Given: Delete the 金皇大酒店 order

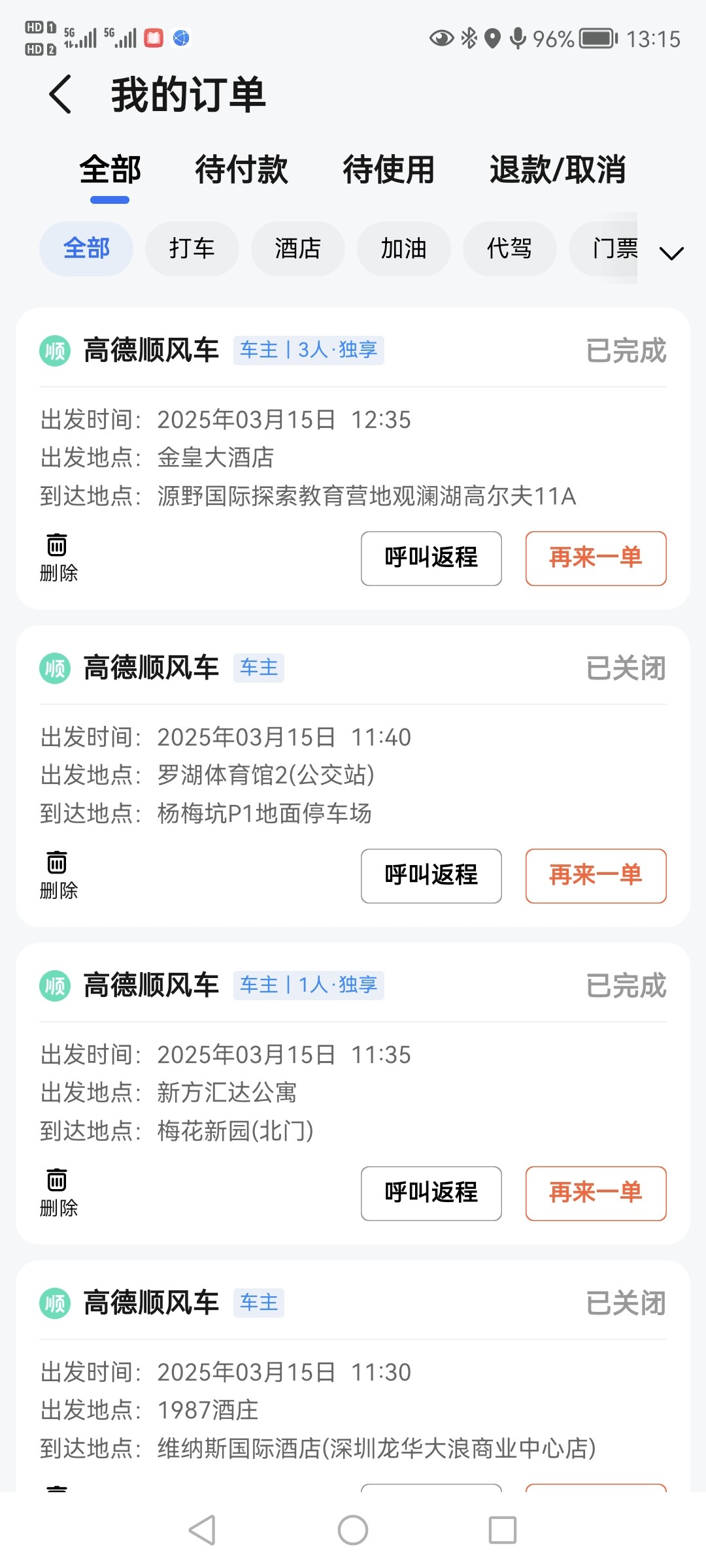Looking at the screenshot, I should (58, 557).
